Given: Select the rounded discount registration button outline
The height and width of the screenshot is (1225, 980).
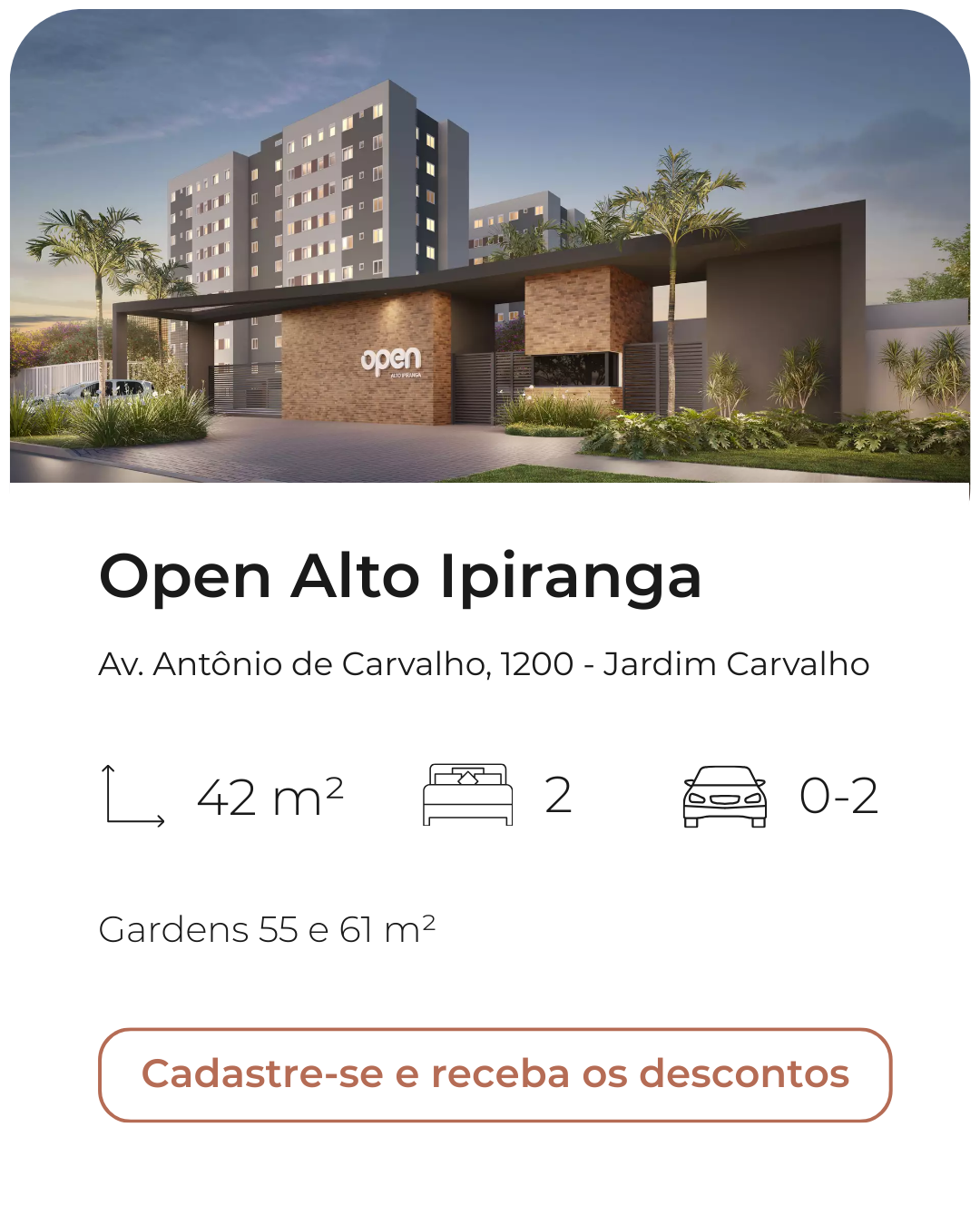Looking at the screenshot, I should pyautogui.click(x=495, y=1073).
